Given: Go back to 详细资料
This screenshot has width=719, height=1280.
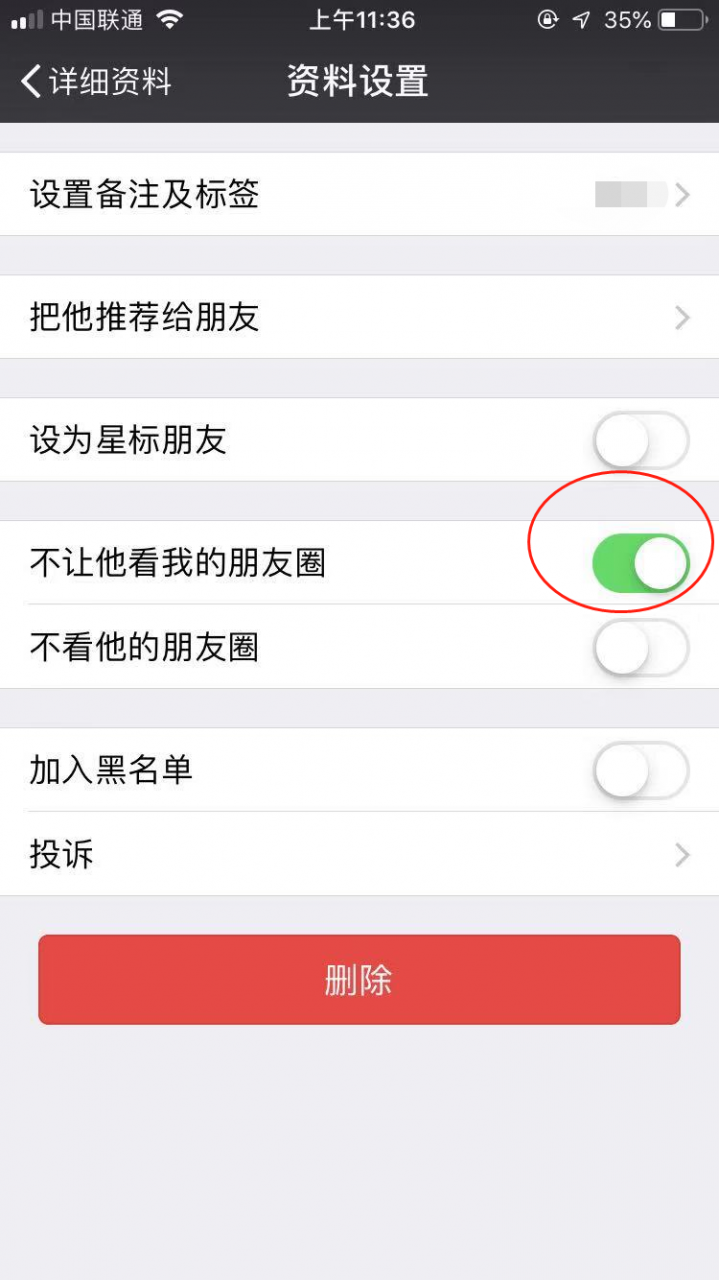Looking at the screenshot, I should pyautogui.click(x=96, y=81).
